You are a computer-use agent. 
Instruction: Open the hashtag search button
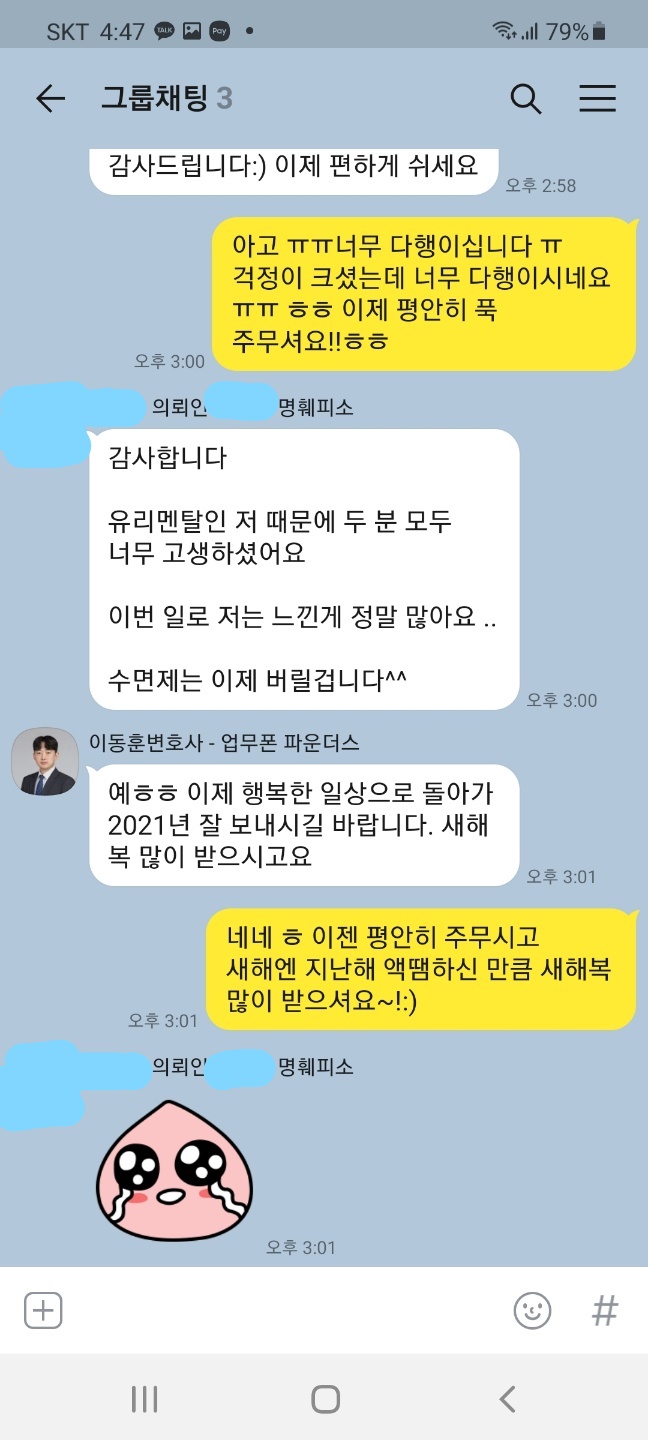point(605,1310)
